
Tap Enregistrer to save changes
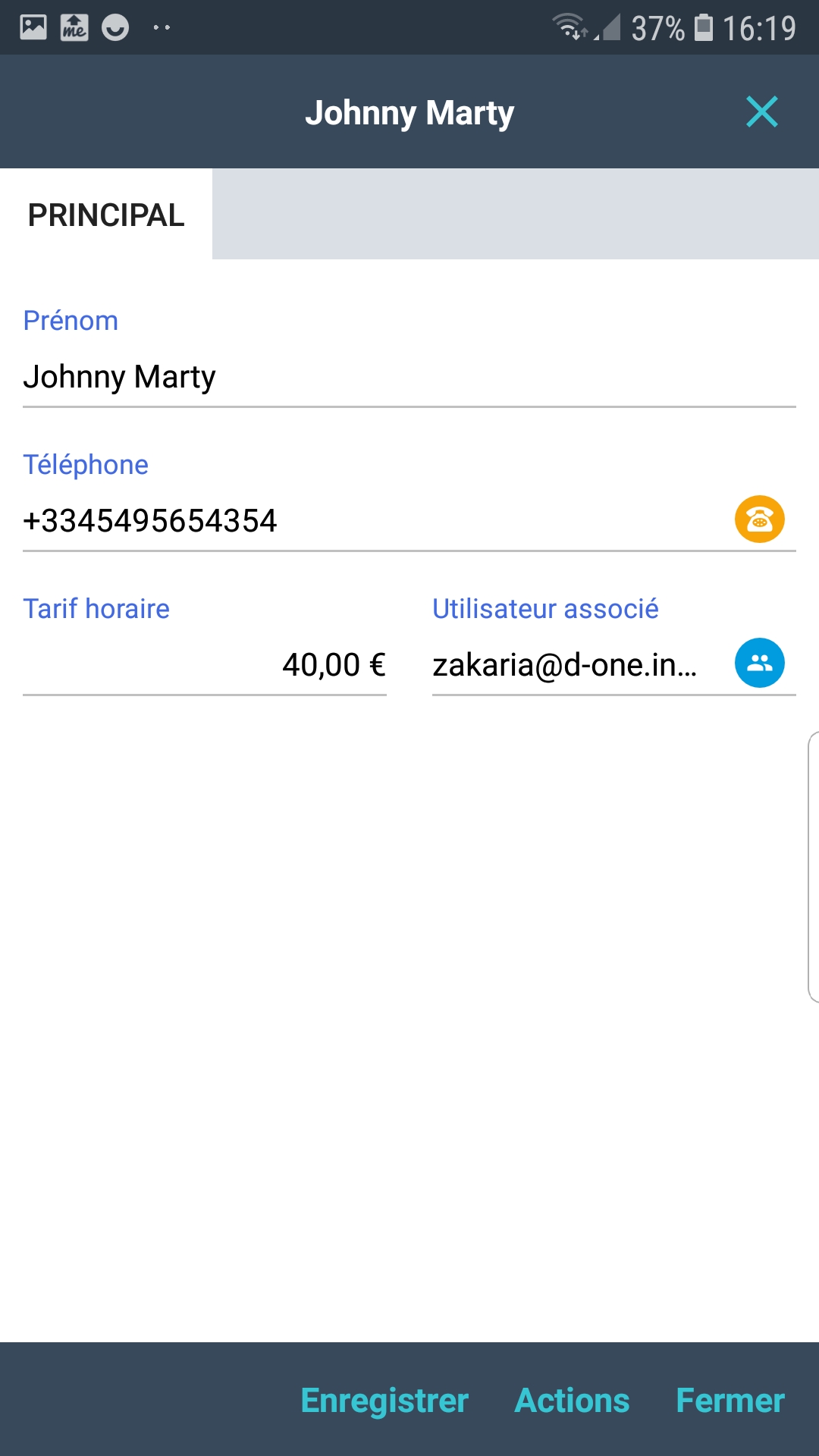click(384, 1401)
